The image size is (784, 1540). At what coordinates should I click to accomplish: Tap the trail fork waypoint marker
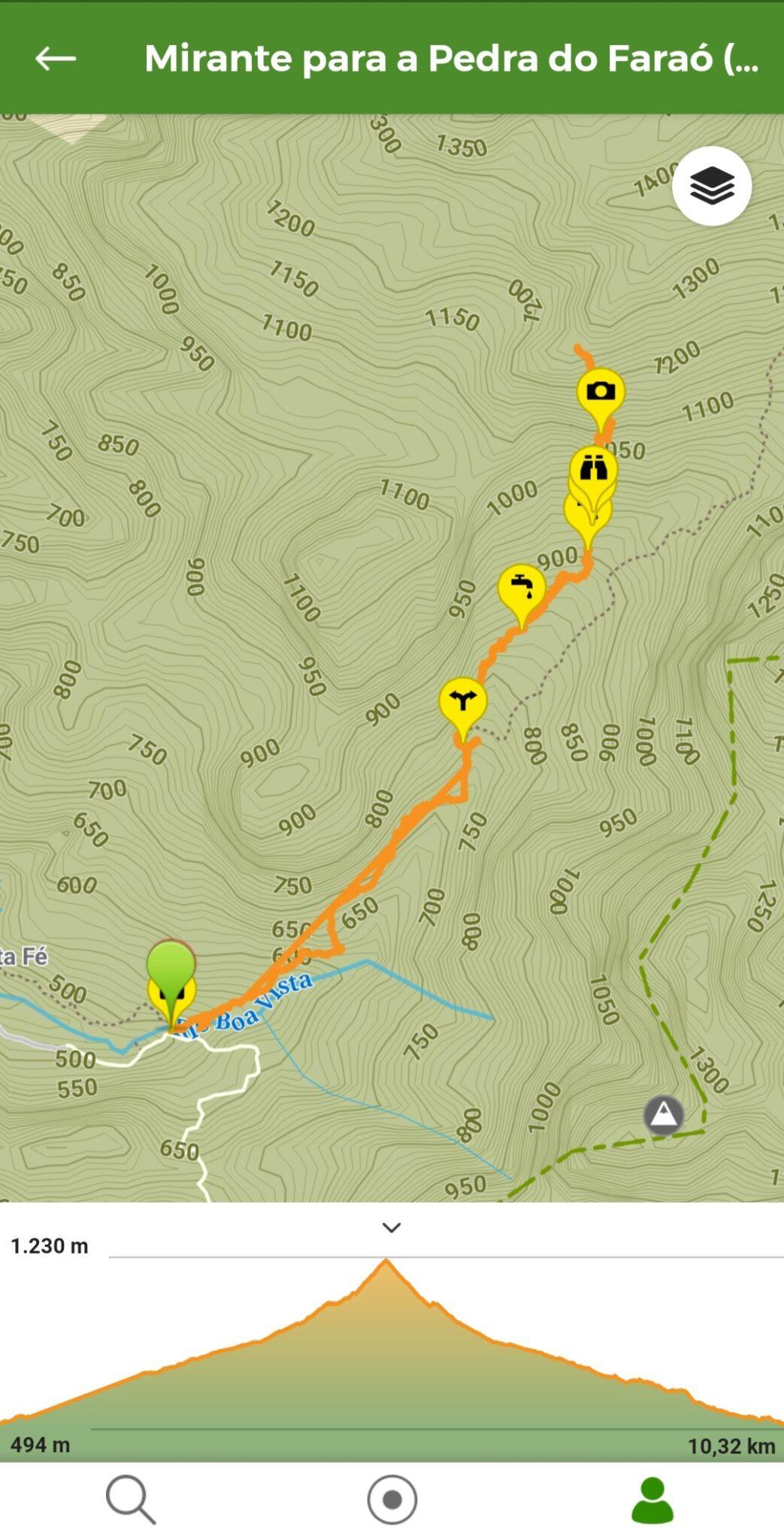pyautogui.click(x=463, y=701)
